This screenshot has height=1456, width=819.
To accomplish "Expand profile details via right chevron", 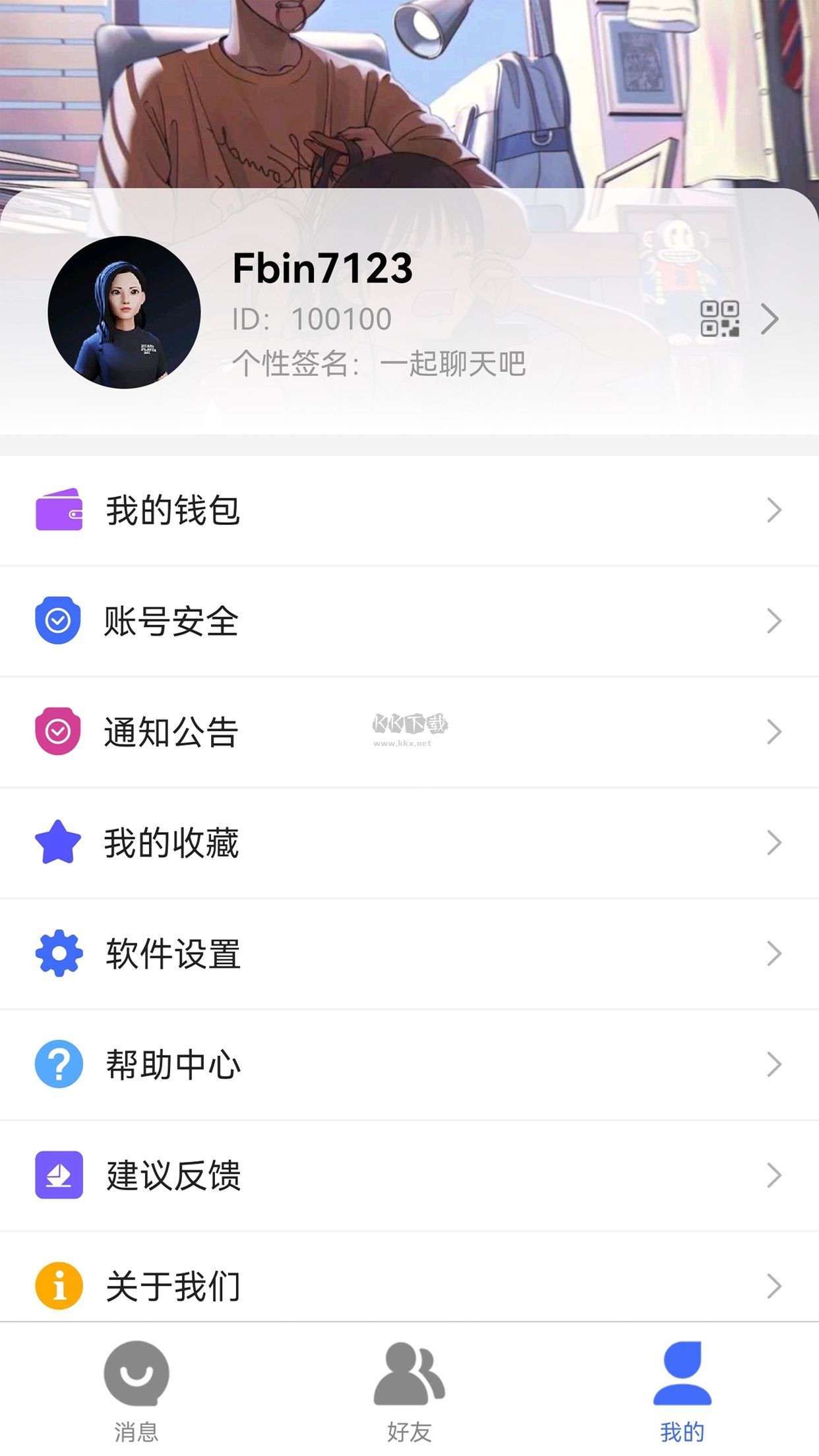I will click(x=770, y=318).
